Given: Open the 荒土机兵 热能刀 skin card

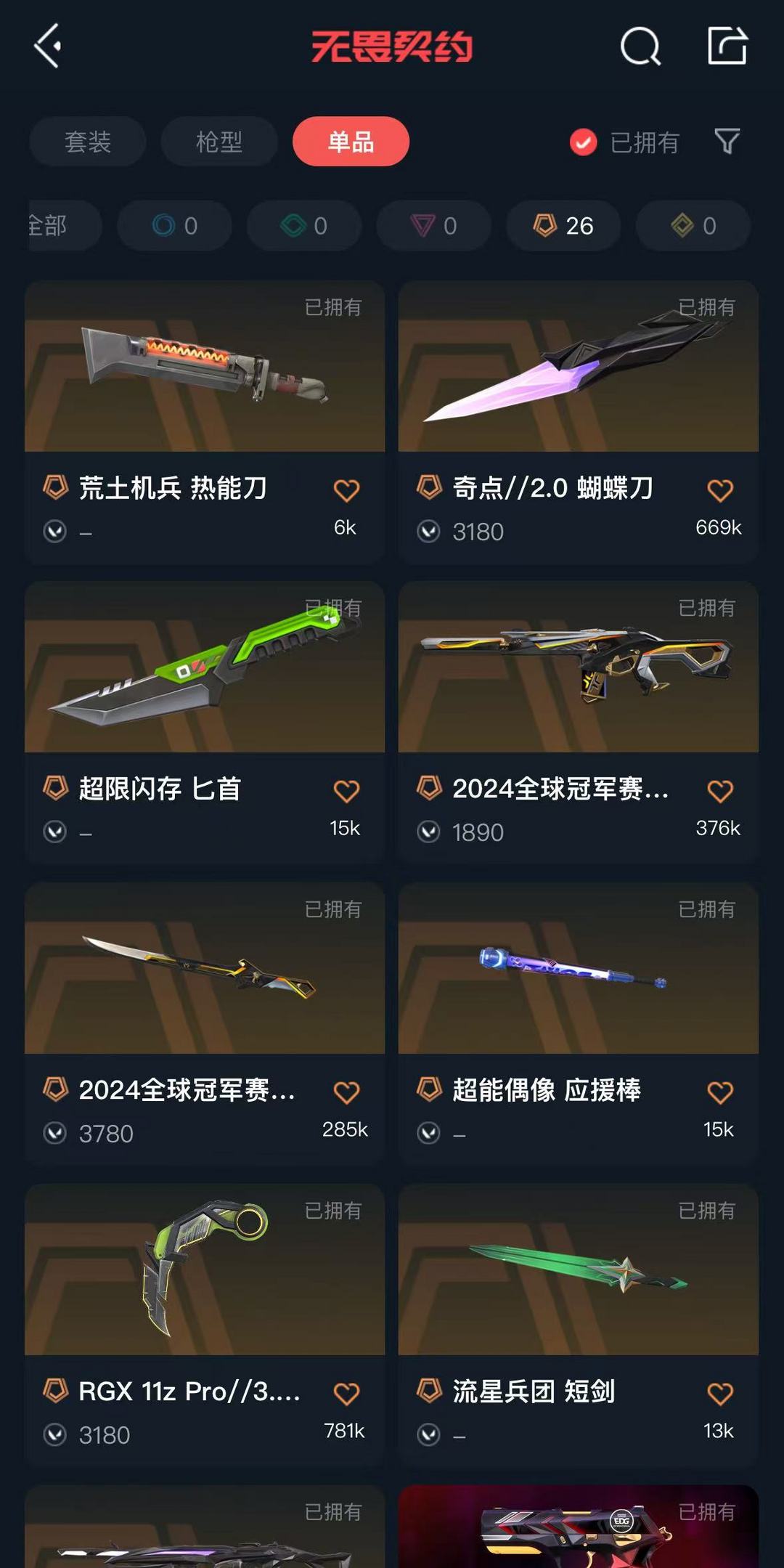Looking at the screenshot, I should (x=205, y=422).
